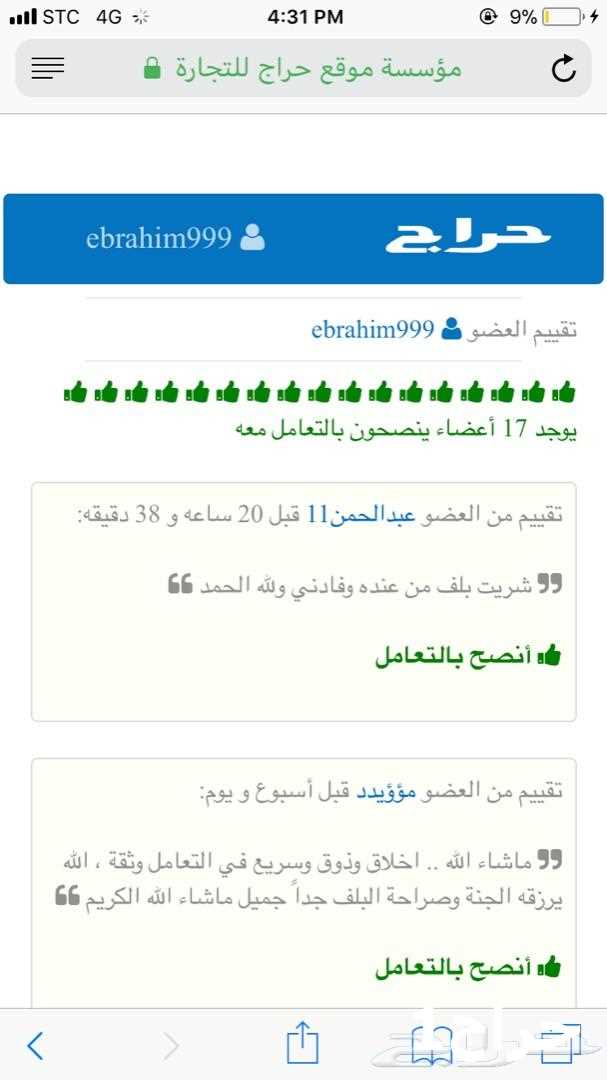
Task: Open reviewer عبدالحمن11 profile
Action: click(x=361, y=515)
